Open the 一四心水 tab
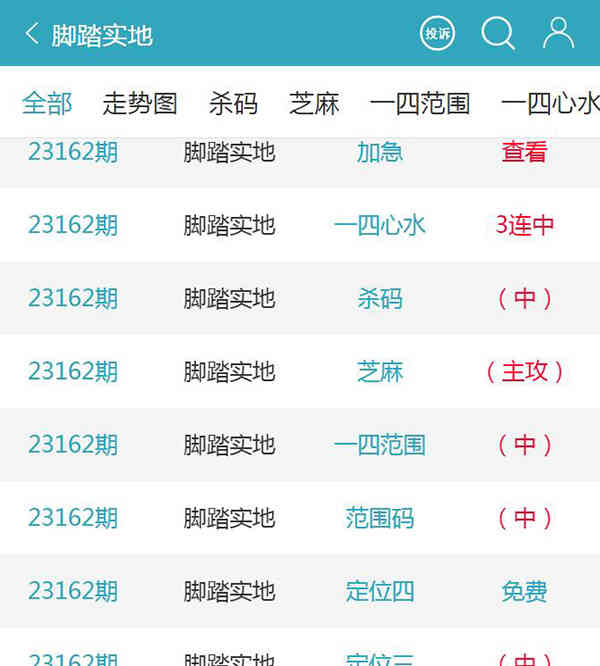 point(550,103)
